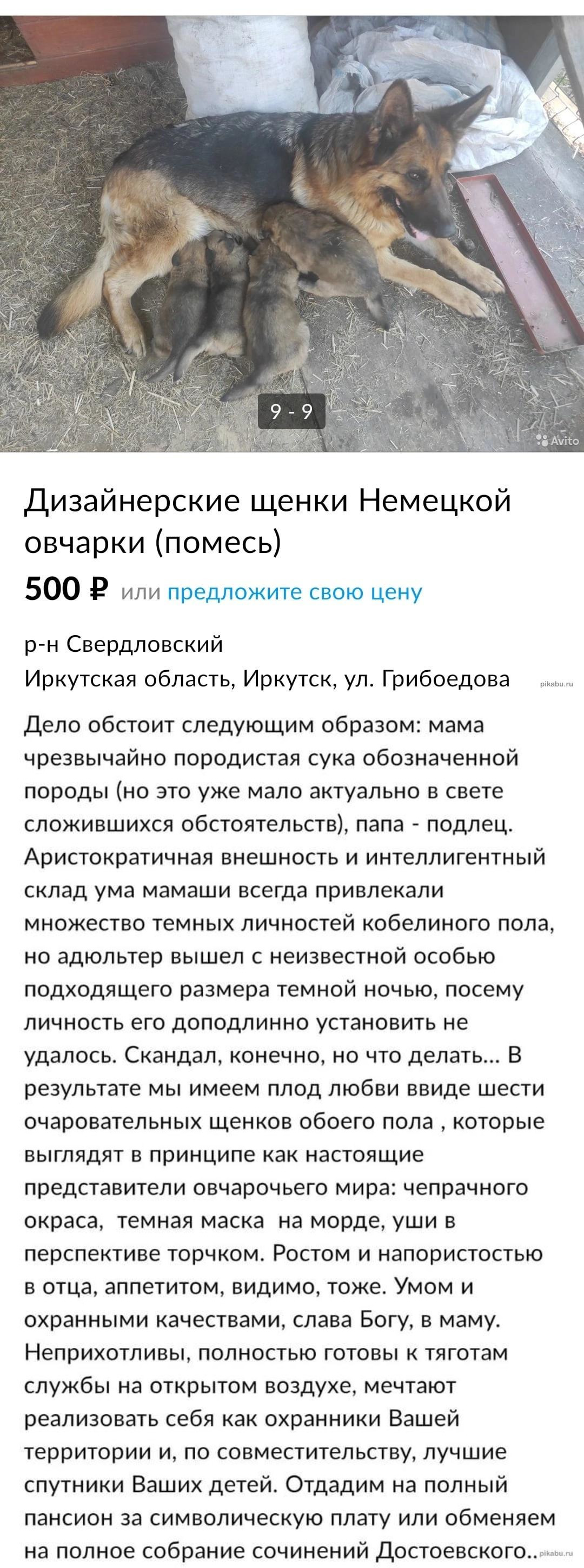Click the Avito dots icon beside the logo
This screenshot has height=1568, width=584.
542,441
